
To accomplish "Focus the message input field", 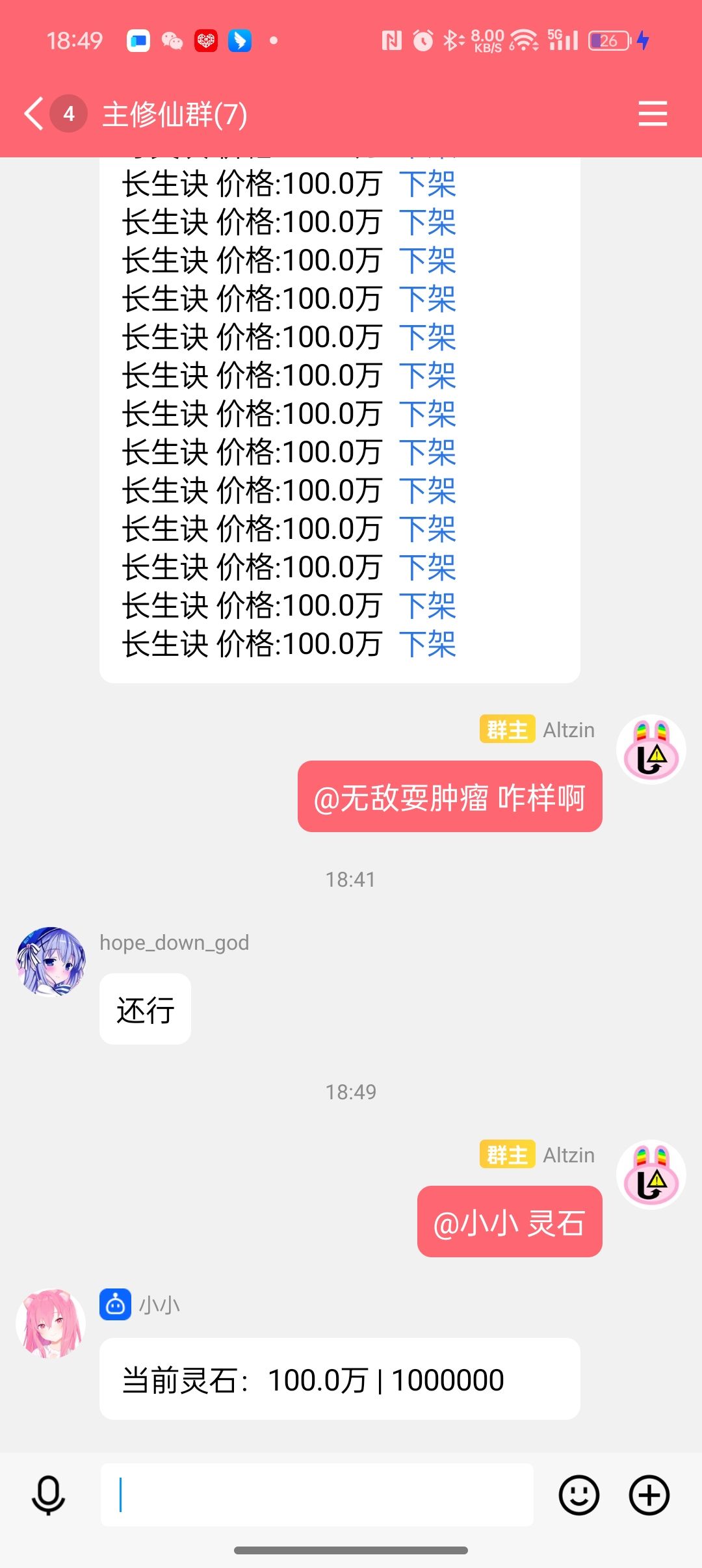I will [317, 1495].
